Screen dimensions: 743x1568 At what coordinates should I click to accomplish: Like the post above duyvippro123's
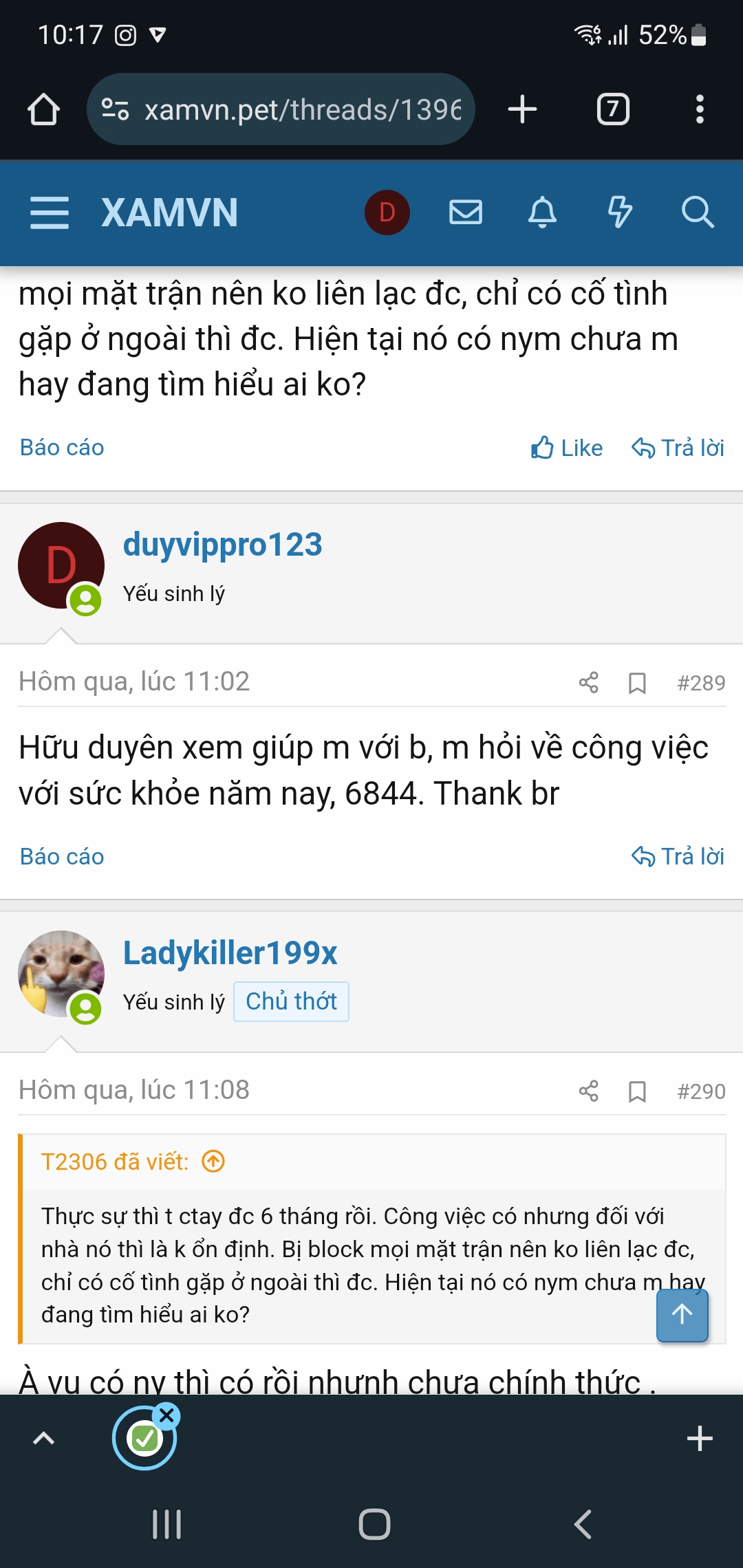tap(567, 448)
